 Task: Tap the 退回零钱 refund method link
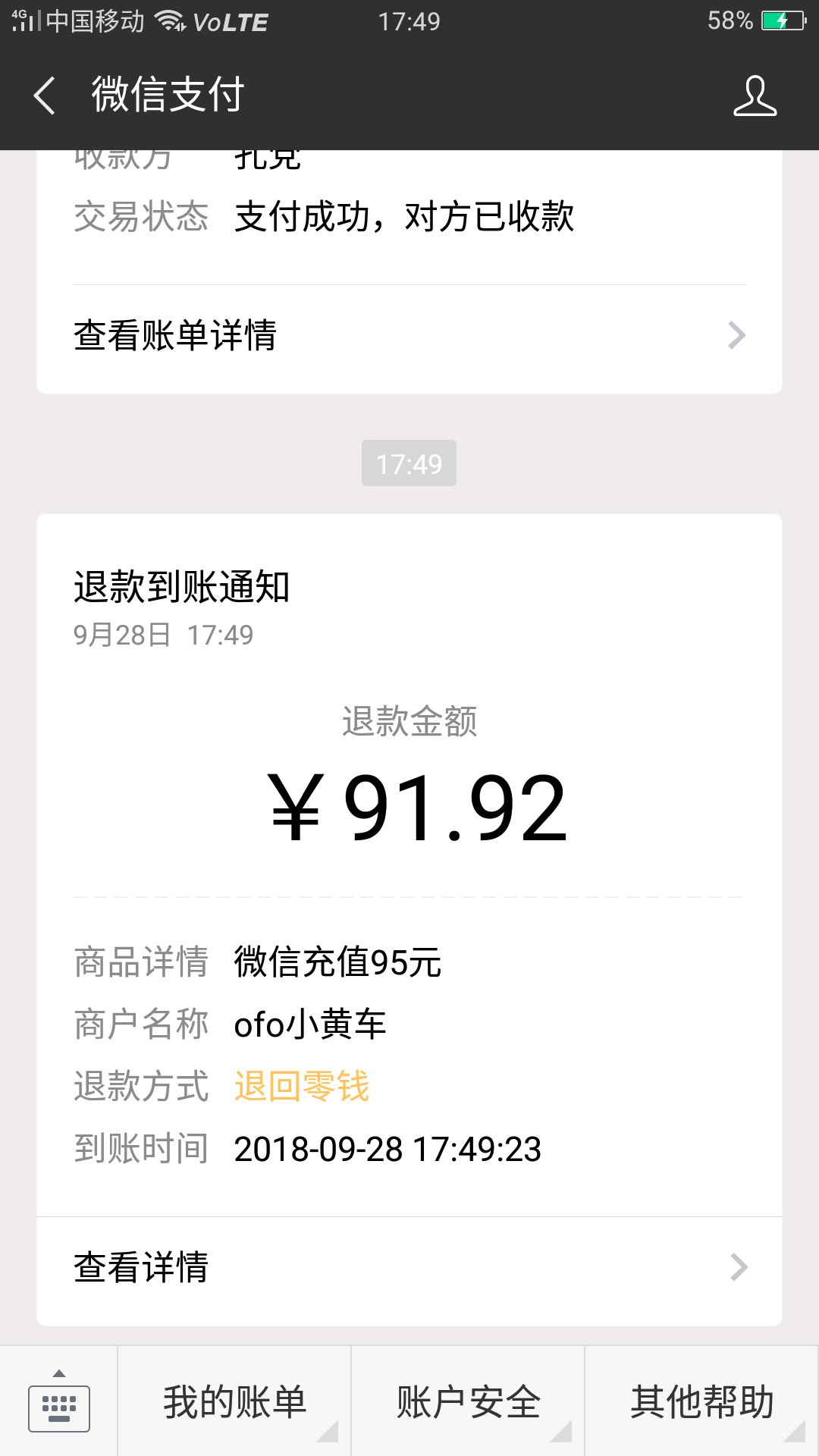click(x=302, y=1086)
